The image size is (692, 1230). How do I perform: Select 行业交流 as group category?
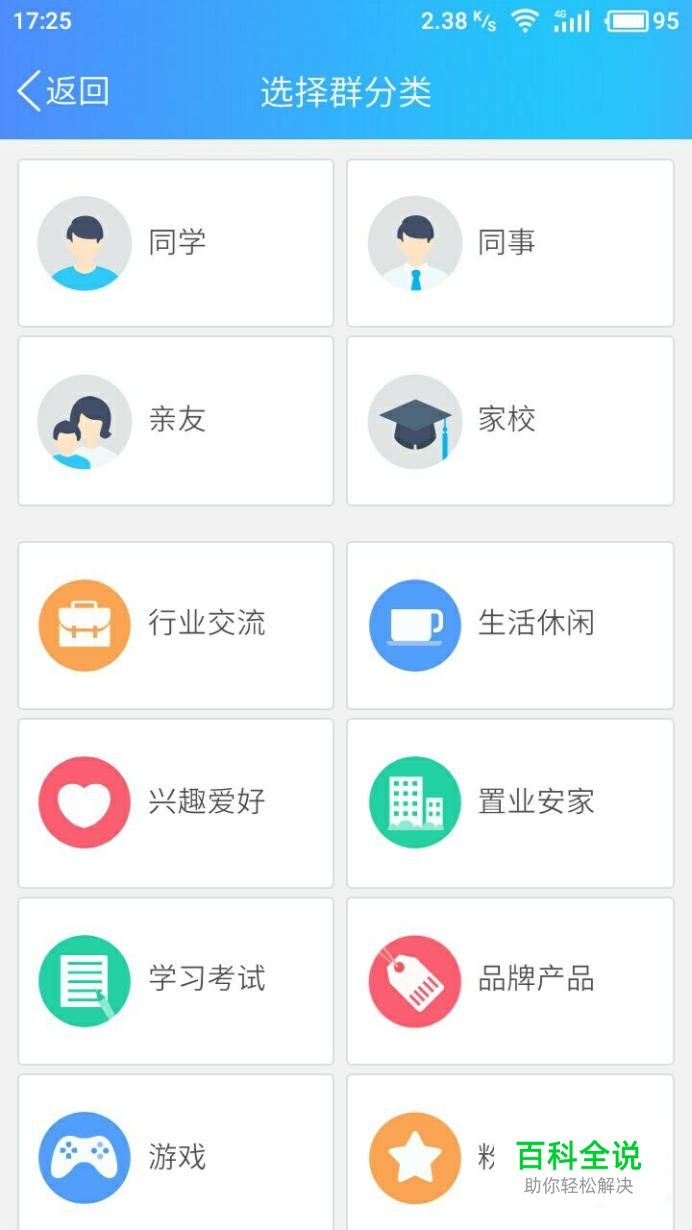176,625
